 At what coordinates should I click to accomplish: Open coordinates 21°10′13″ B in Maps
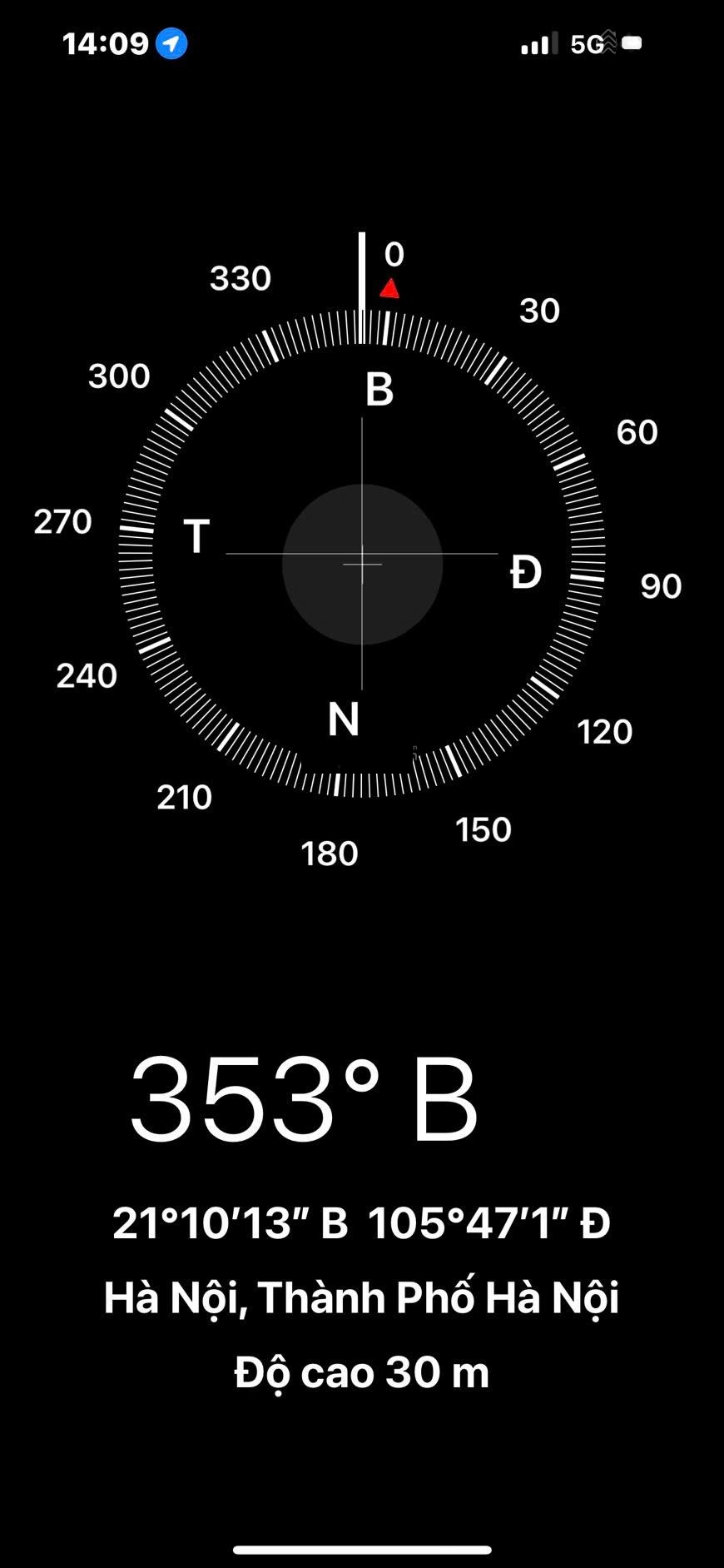coord(361,1224)
